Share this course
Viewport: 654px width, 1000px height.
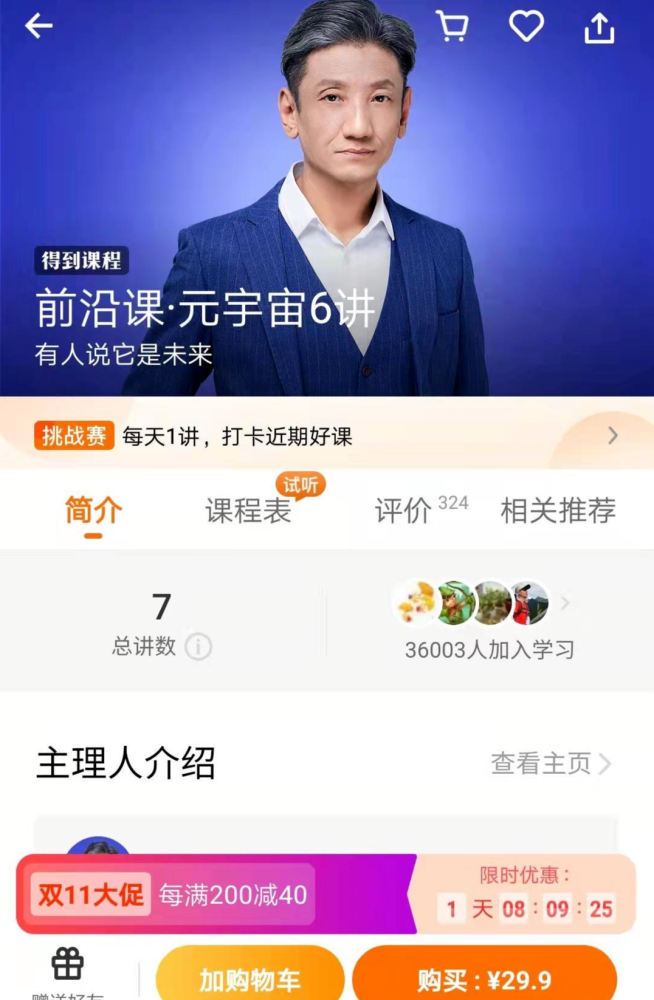(x=599, y=28)
